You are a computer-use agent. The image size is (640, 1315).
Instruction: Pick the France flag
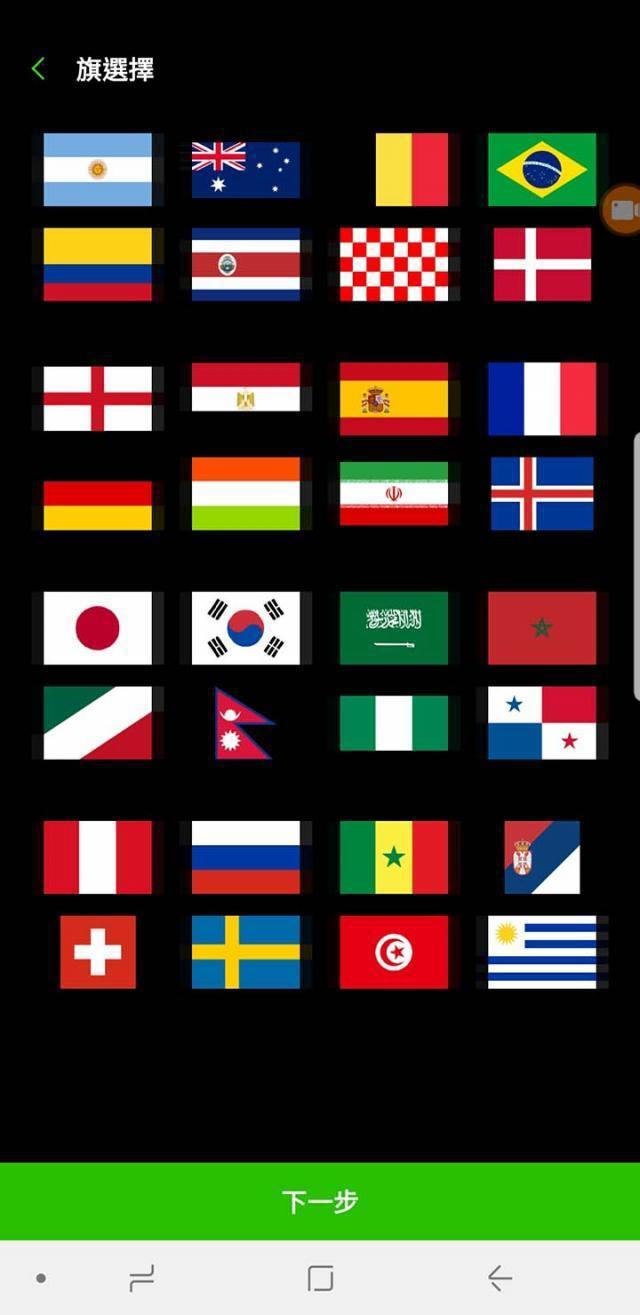(542, 398)
